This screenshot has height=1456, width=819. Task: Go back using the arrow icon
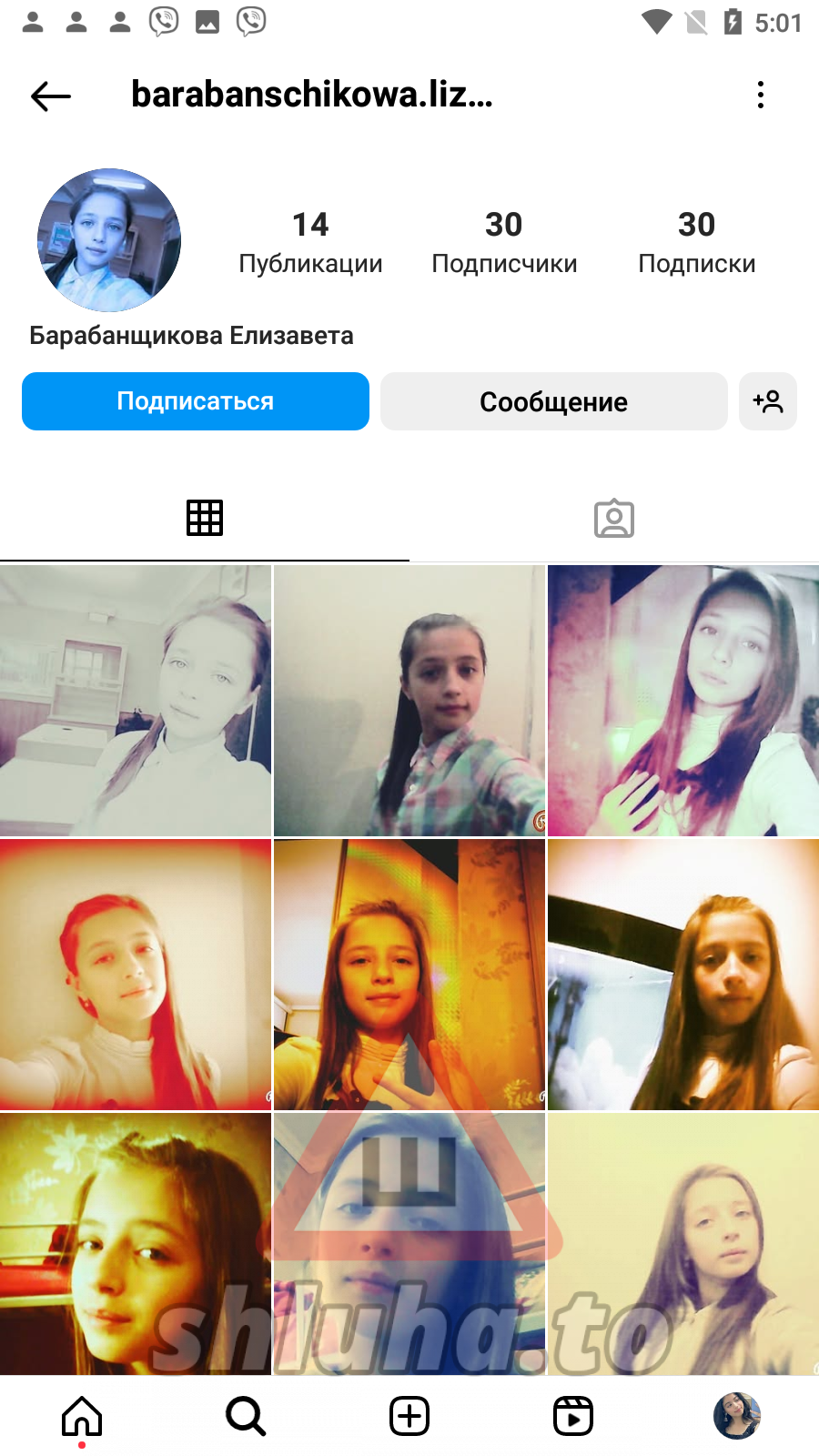[51, 96]
